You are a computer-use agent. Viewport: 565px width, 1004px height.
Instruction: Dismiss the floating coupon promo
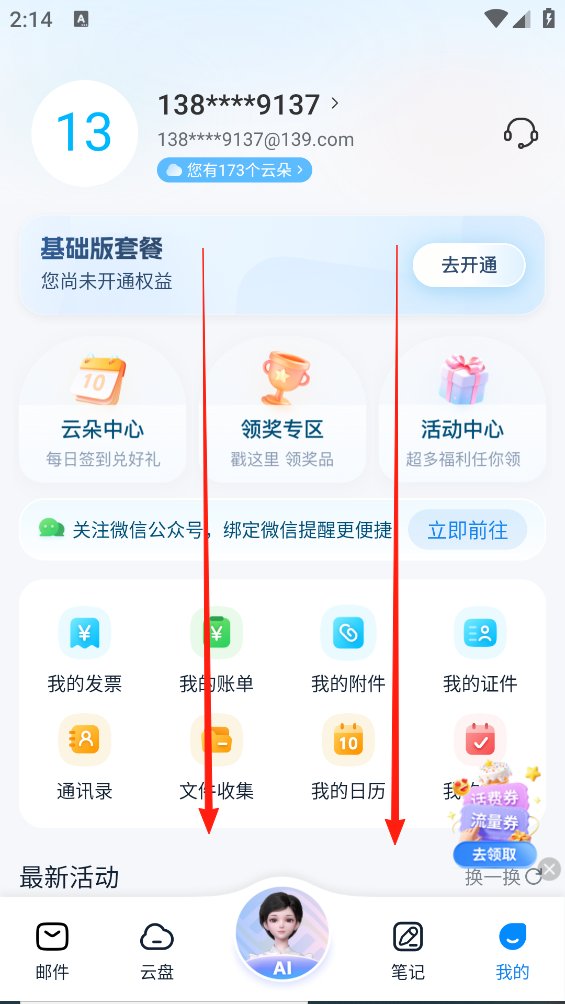tap(550, 869)
